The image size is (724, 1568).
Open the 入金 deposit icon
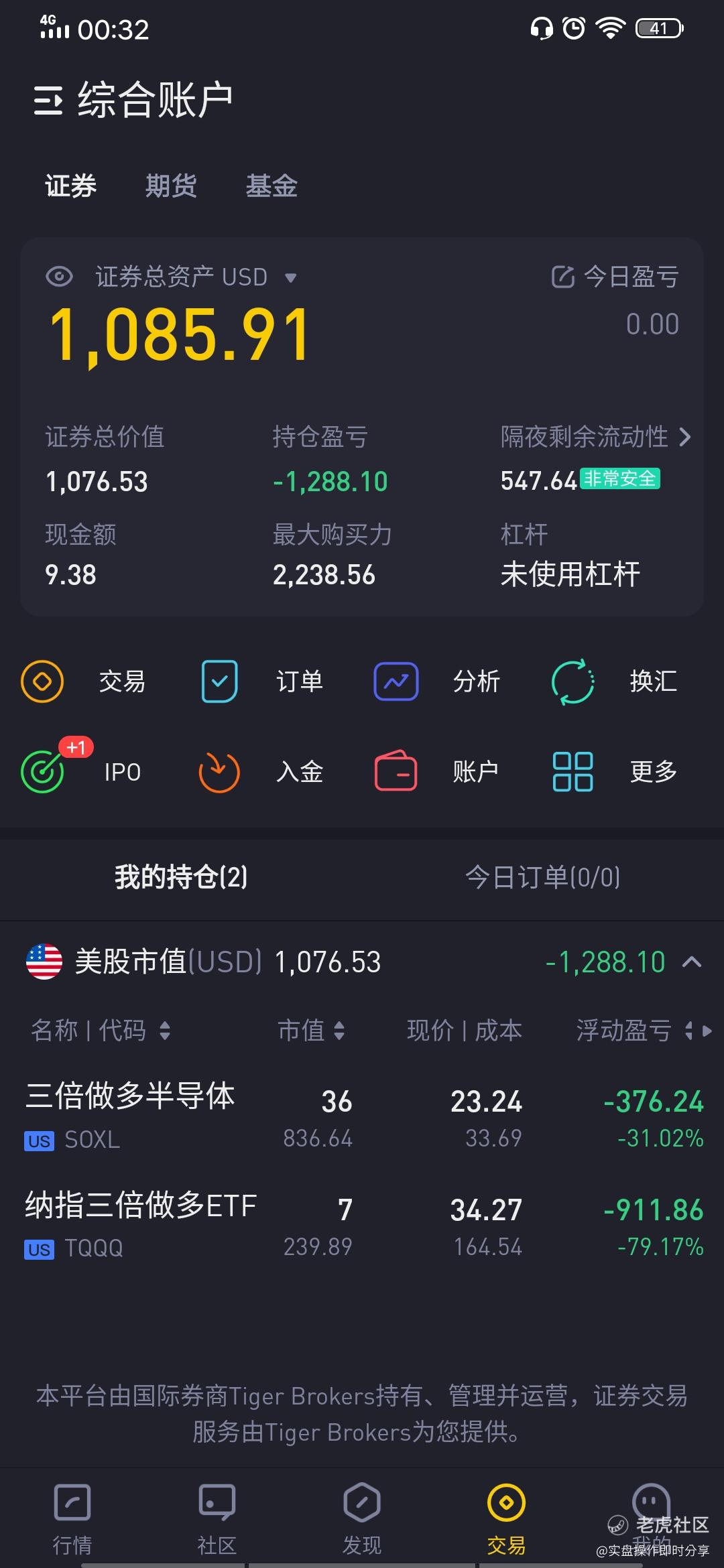pyautogui.click(x=219, y=772)
